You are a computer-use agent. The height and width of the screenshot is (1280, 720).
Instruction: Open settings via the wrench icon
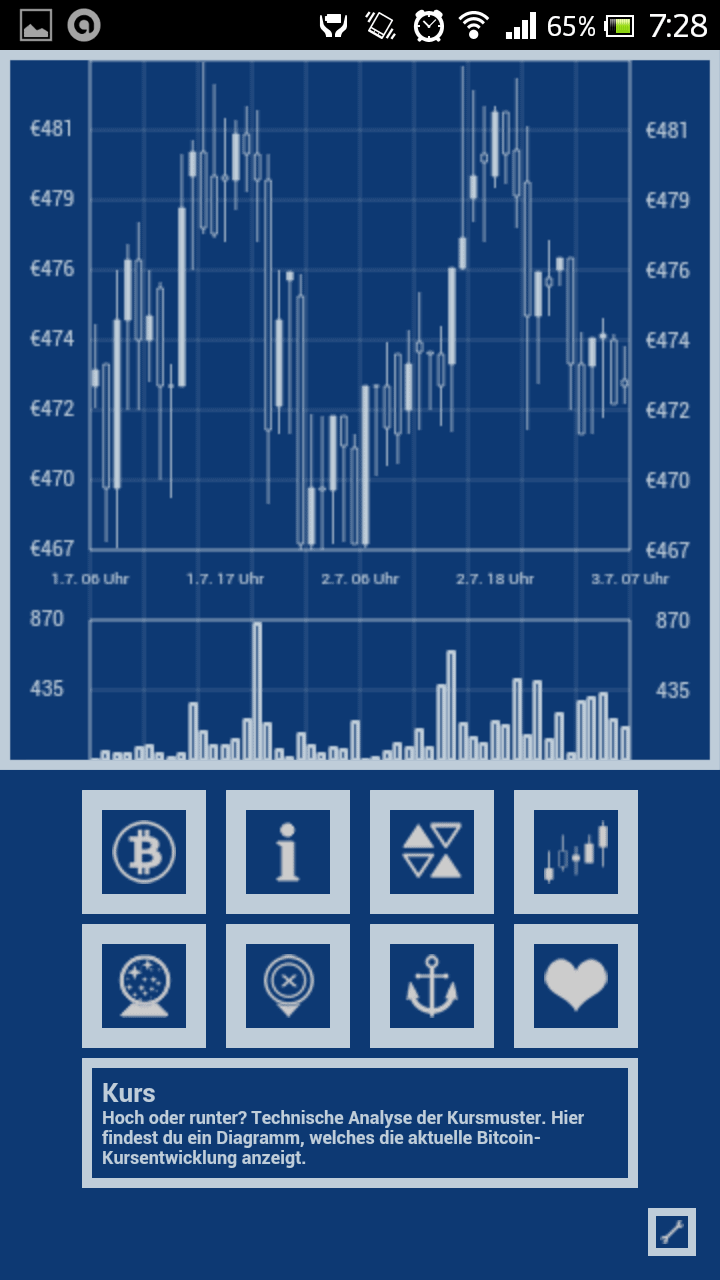click(672, 1232)
